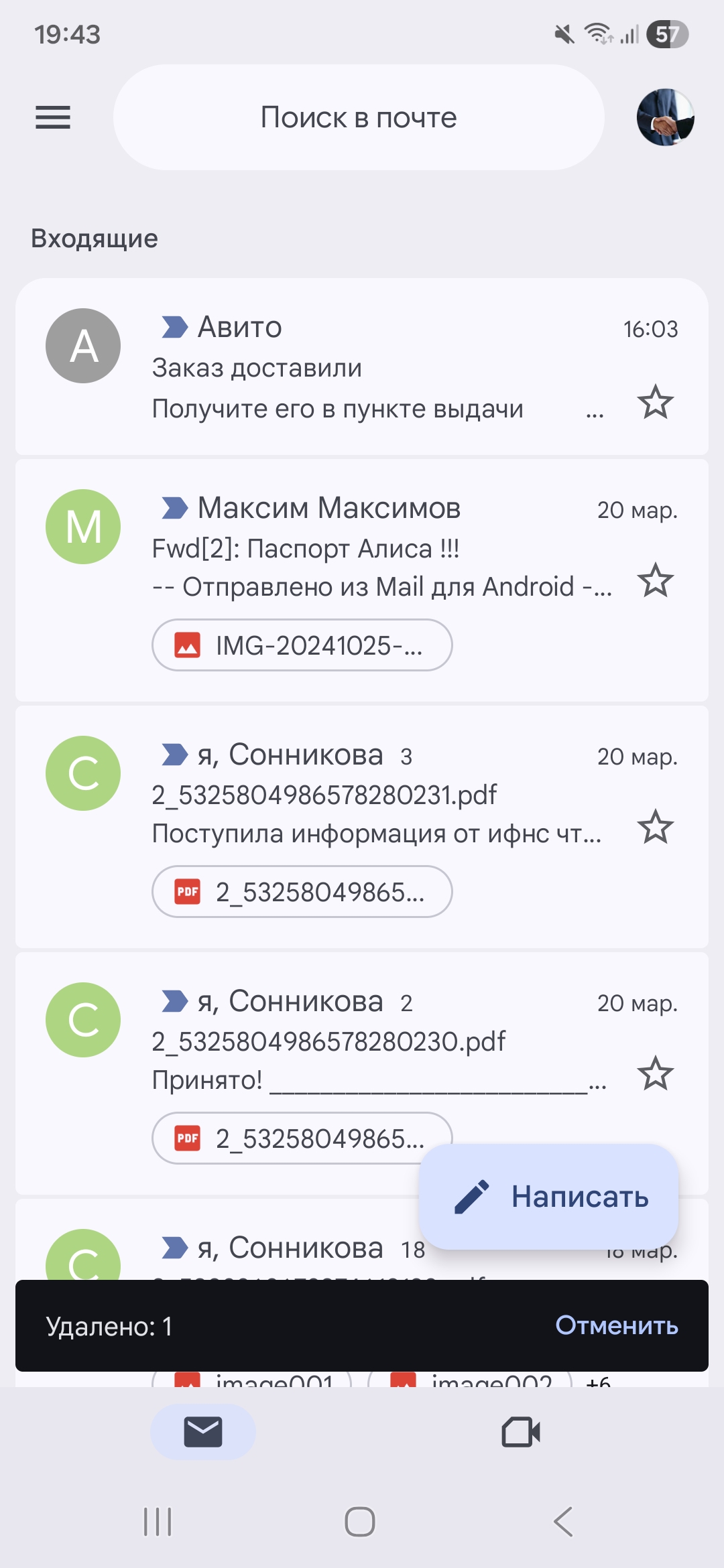Switch to the Meet video tab

pos(521,1432)
